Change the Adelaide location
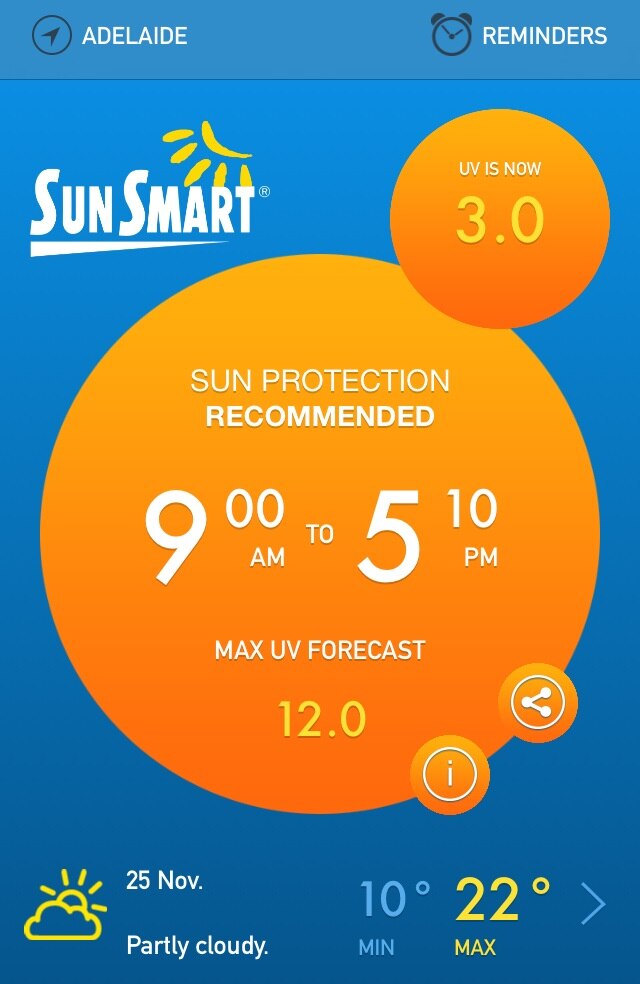640x984 pixels. [x=110, y=37]
